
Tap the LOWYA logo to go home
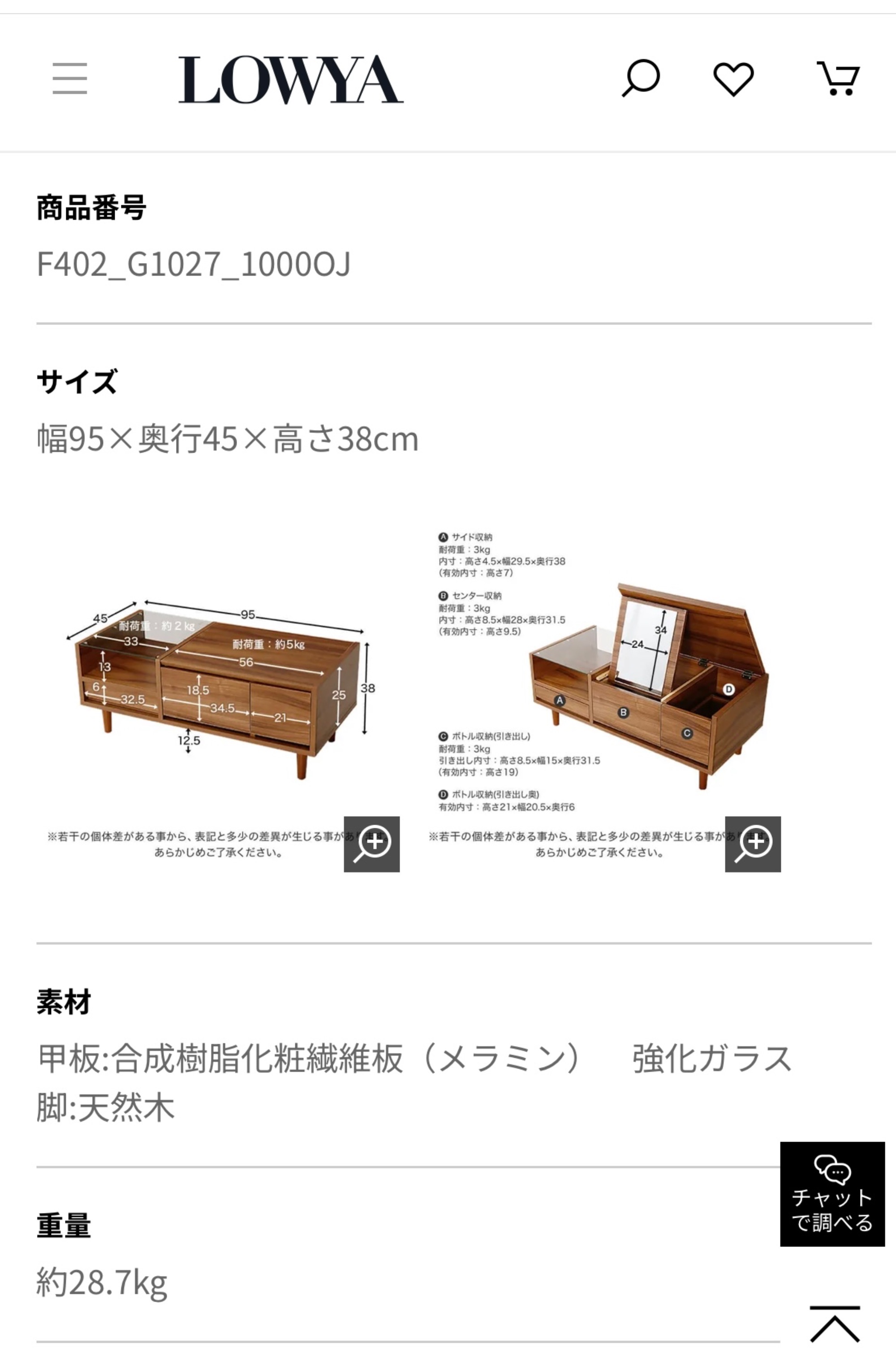(x=290, y=79)
